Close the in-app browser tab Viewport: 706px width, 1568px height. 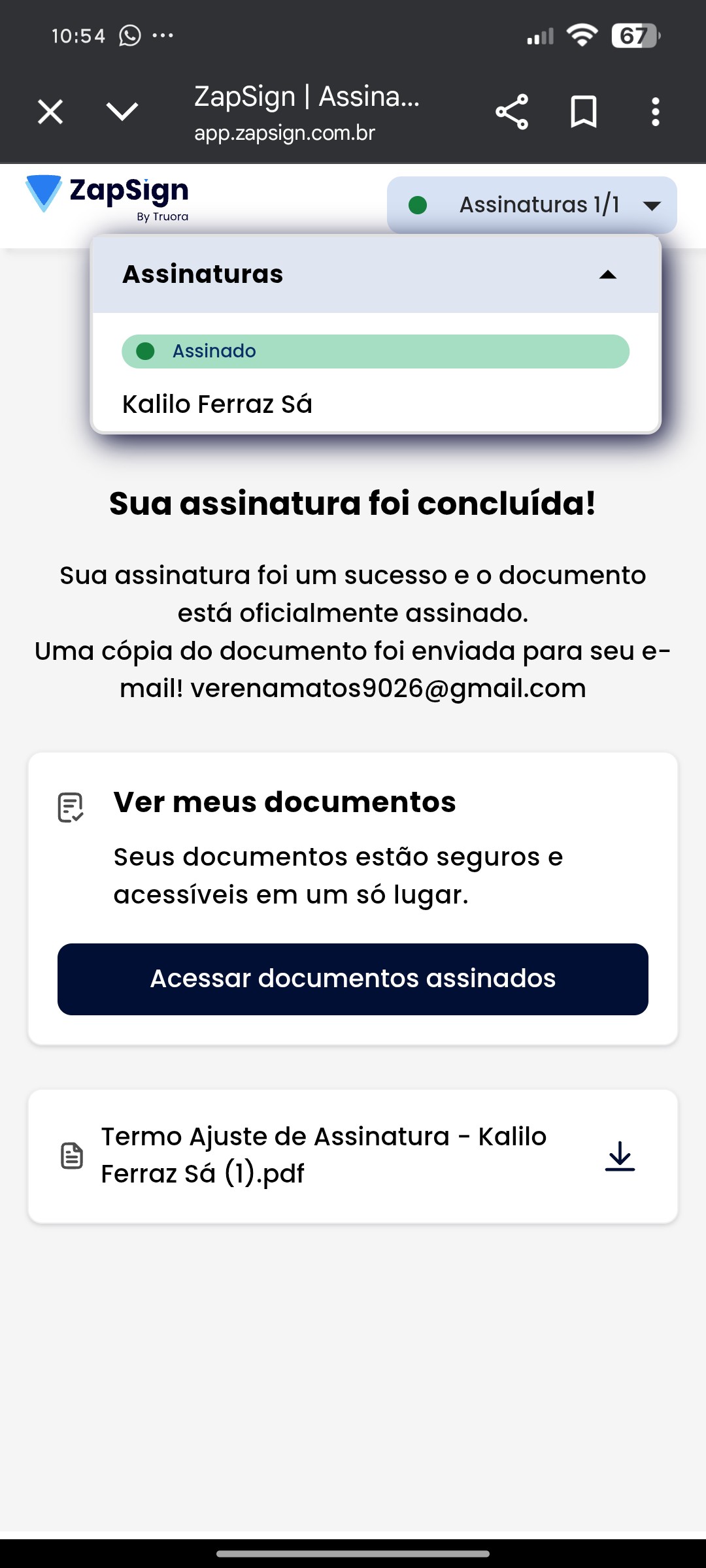click(50, 112)
